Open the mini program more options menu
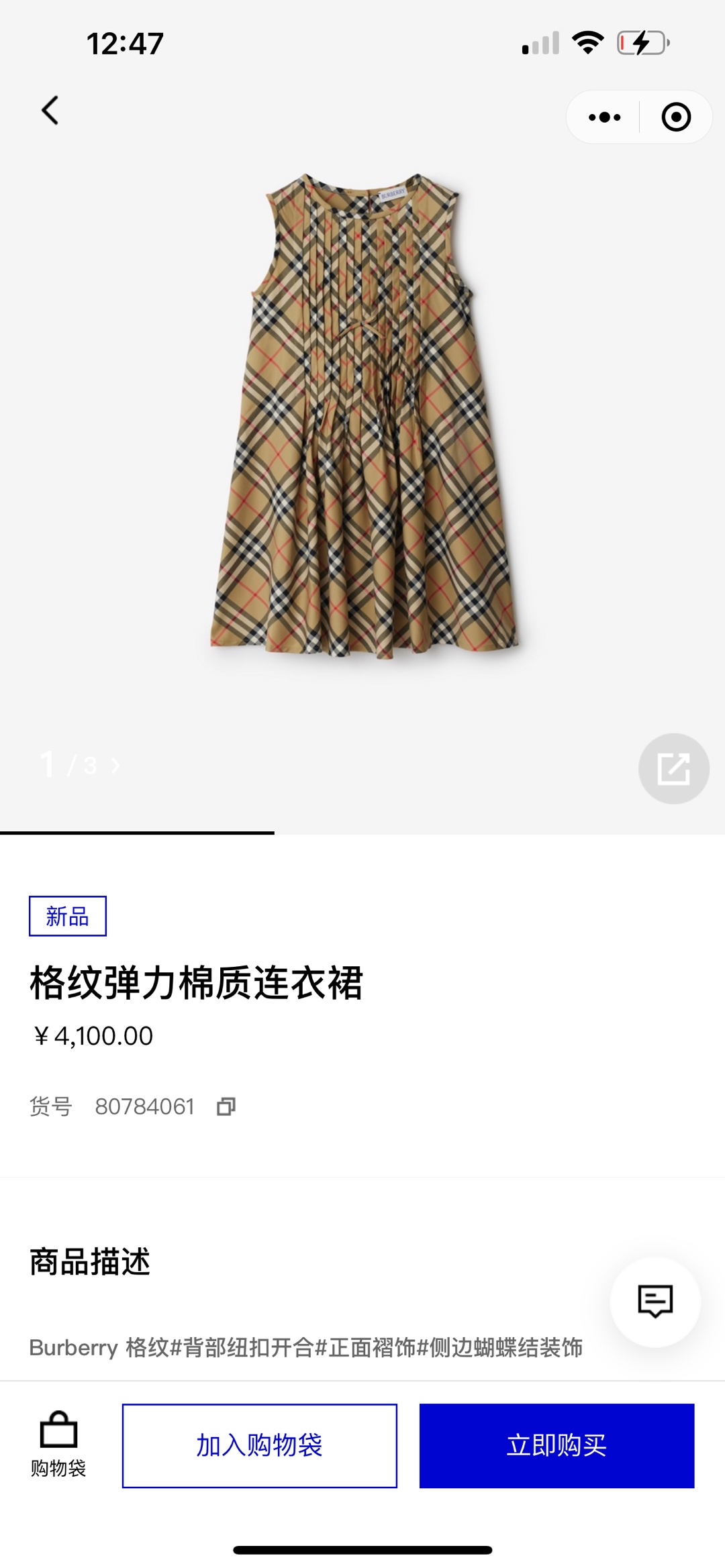 (x=604, y=117)
